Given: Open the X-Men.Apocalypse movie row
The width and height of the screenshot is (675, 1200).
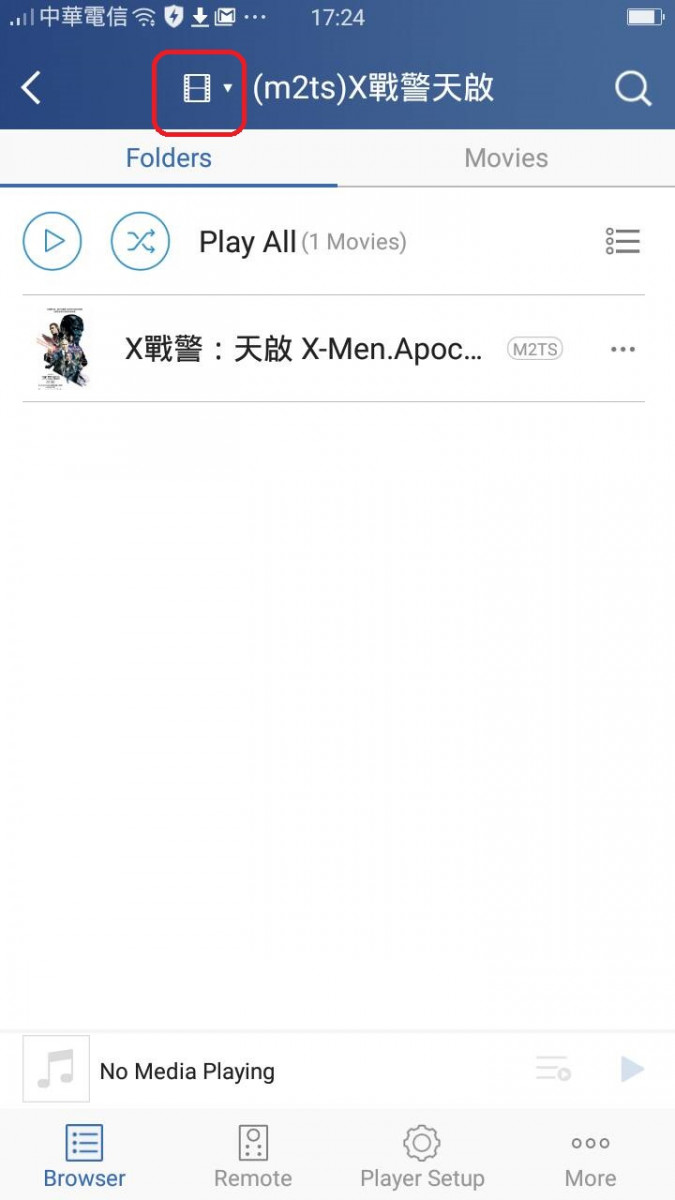Looking at the screenshot, I should click(300, 349).
